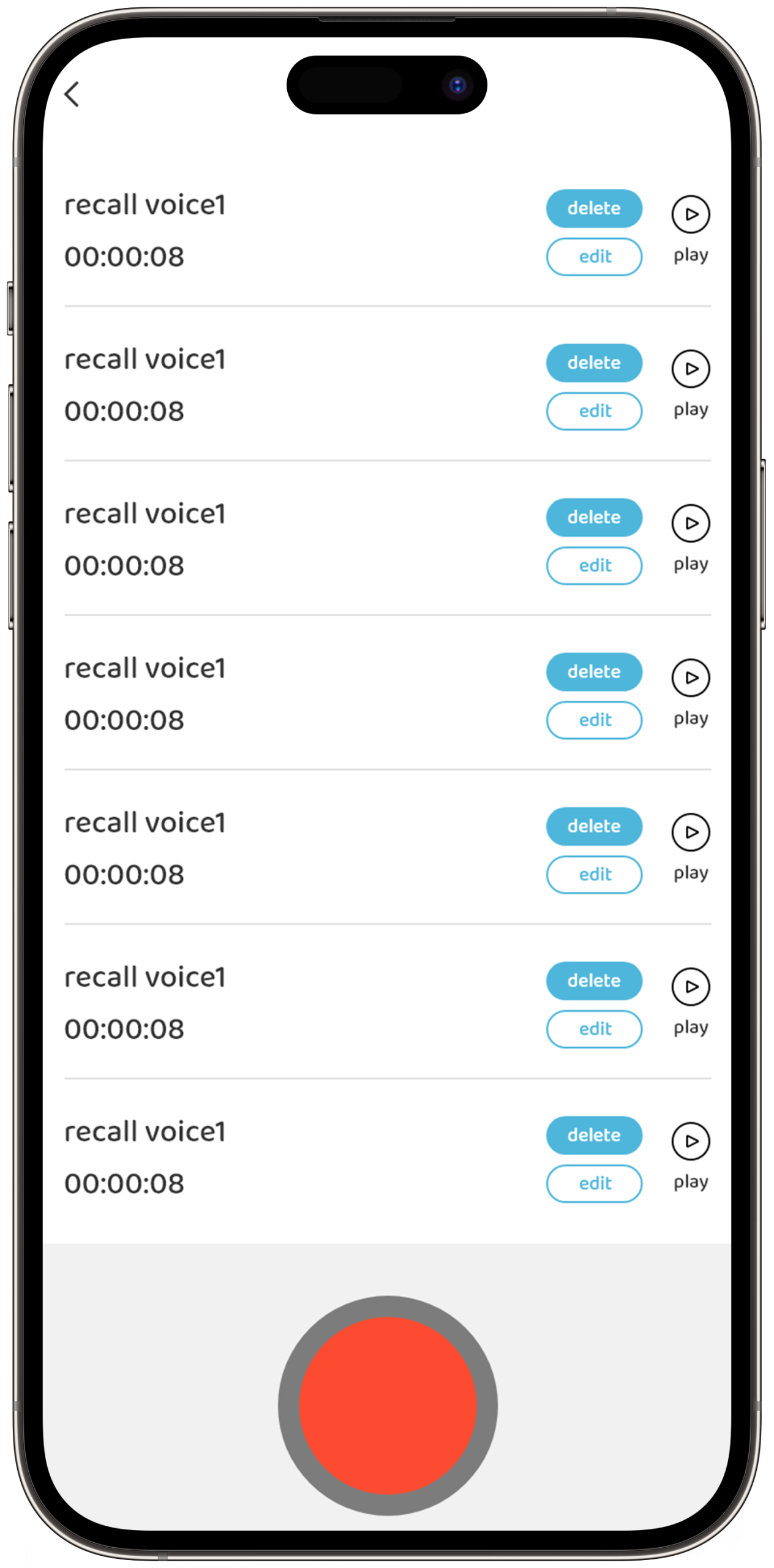Screen dimensions: 774x1568
Task: Delete the last recall voice1 recording
Action: (x=593, y=1134)
